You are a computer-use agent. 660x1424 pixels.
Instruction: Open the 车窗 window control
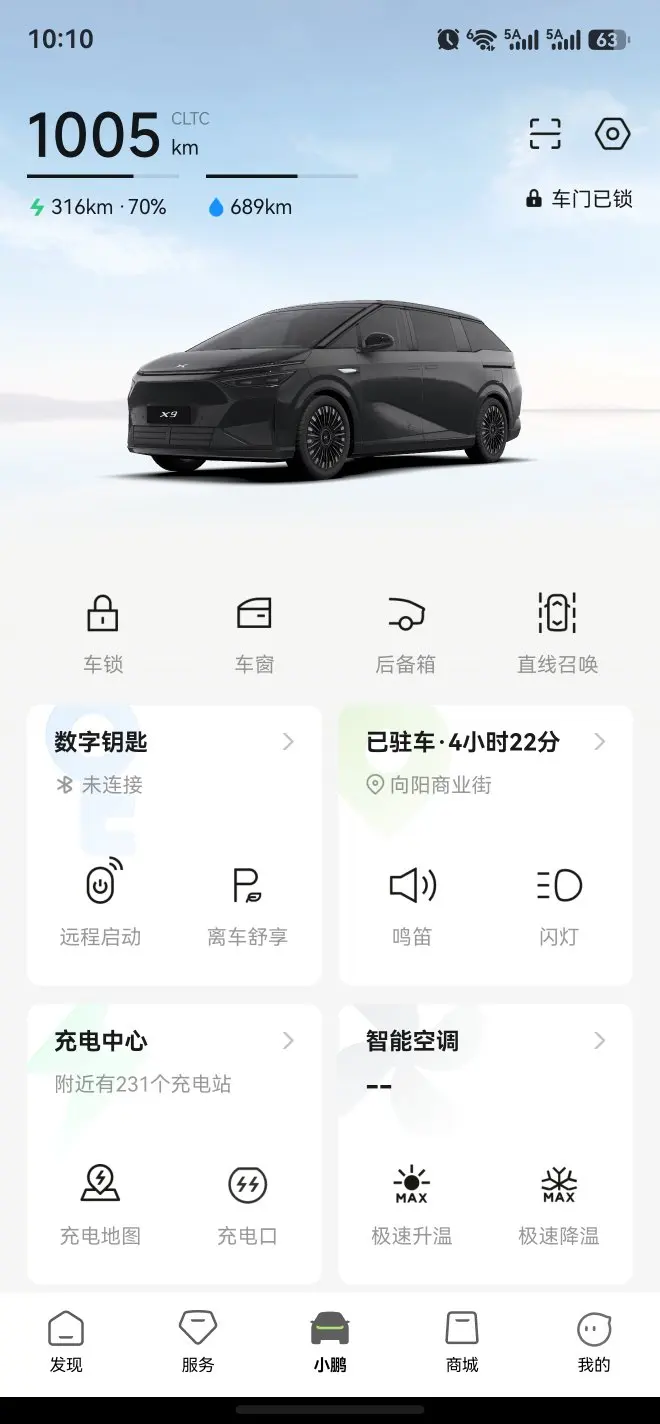pyautogui.click(x=254, y=631)
